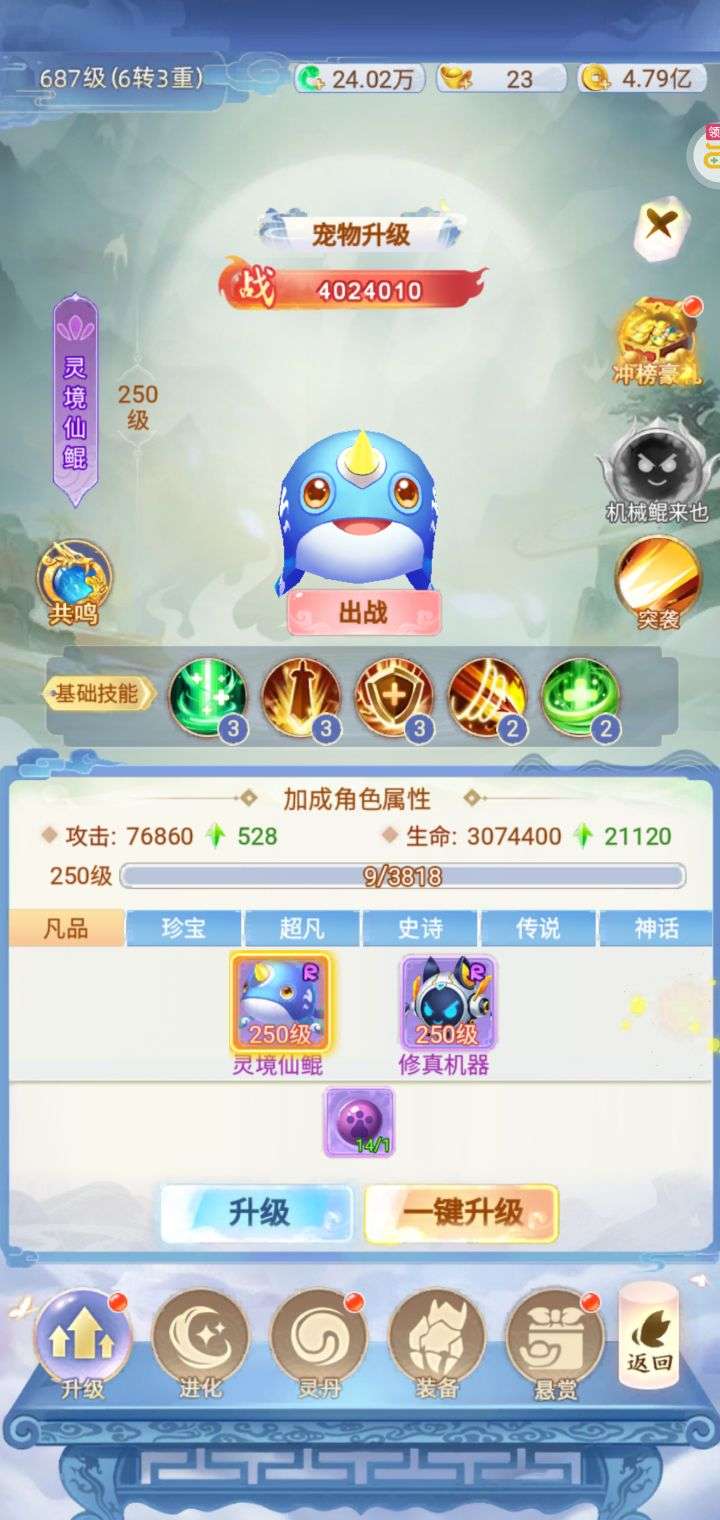This screenshot has height=1520, width=720.
Task: Go to the 进化 evolution section
Action: pos(200,1343)
